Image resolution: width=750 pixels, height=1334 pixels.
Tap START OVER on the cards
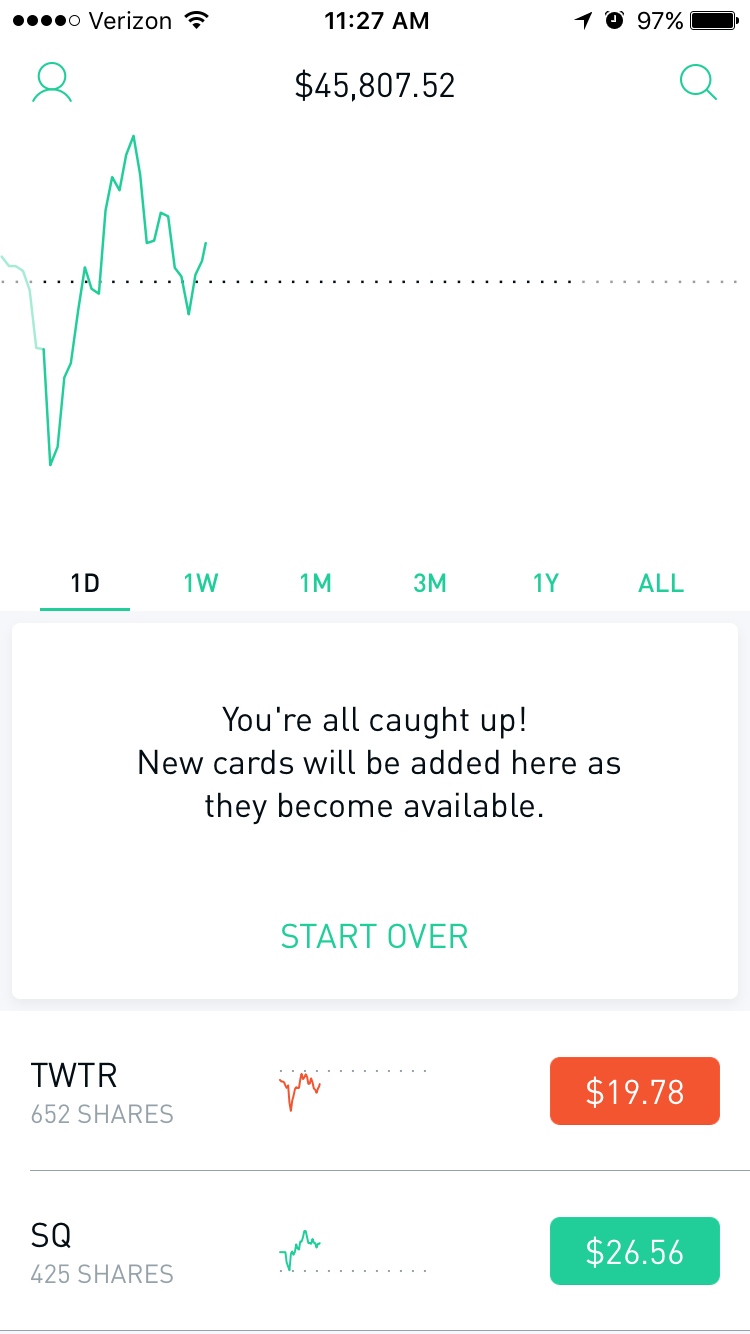point(374,936)
